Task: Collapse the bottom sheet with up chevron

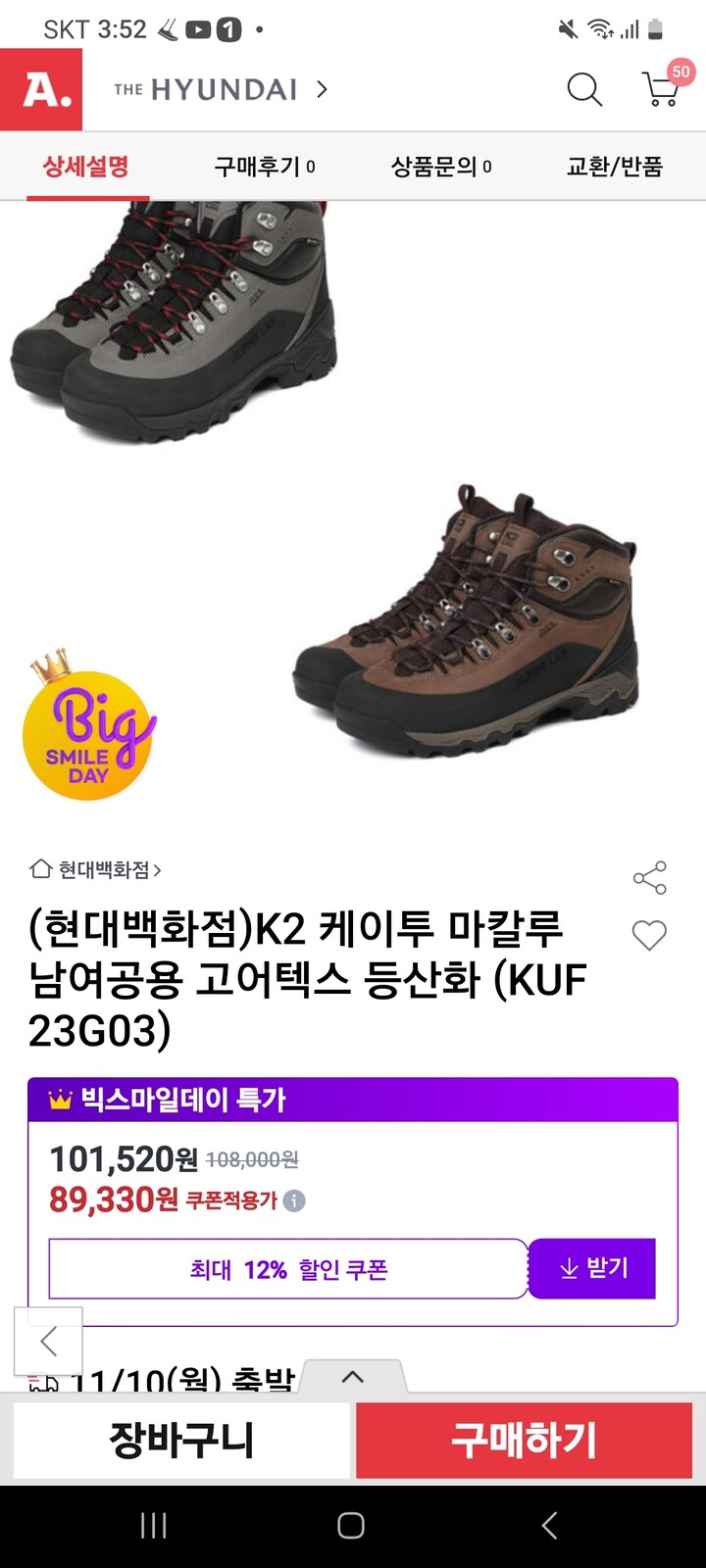Action: point(353,1376)
